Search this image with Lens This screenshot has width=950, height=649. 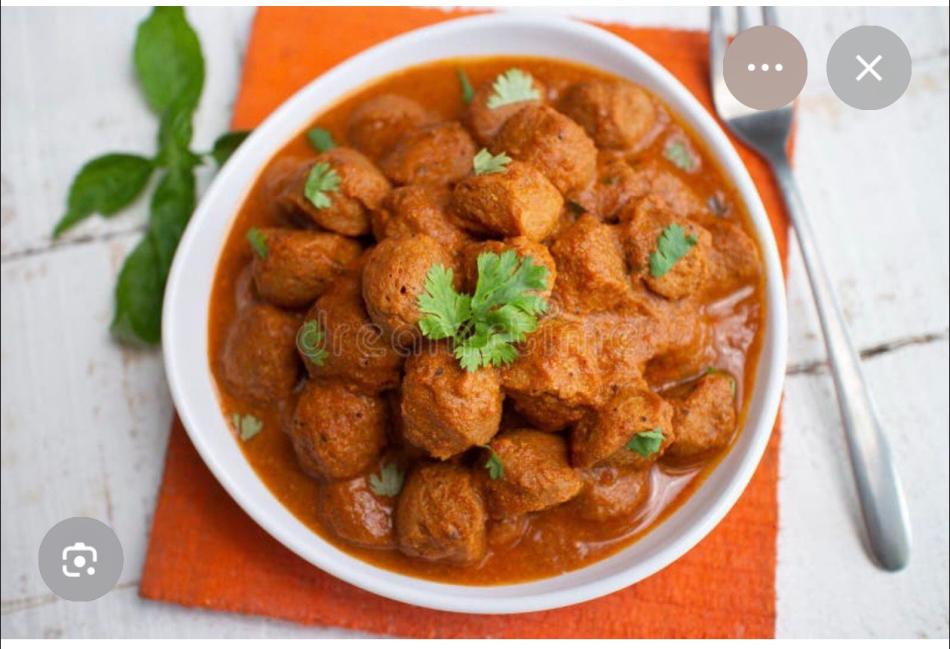(x=81, y=559)
